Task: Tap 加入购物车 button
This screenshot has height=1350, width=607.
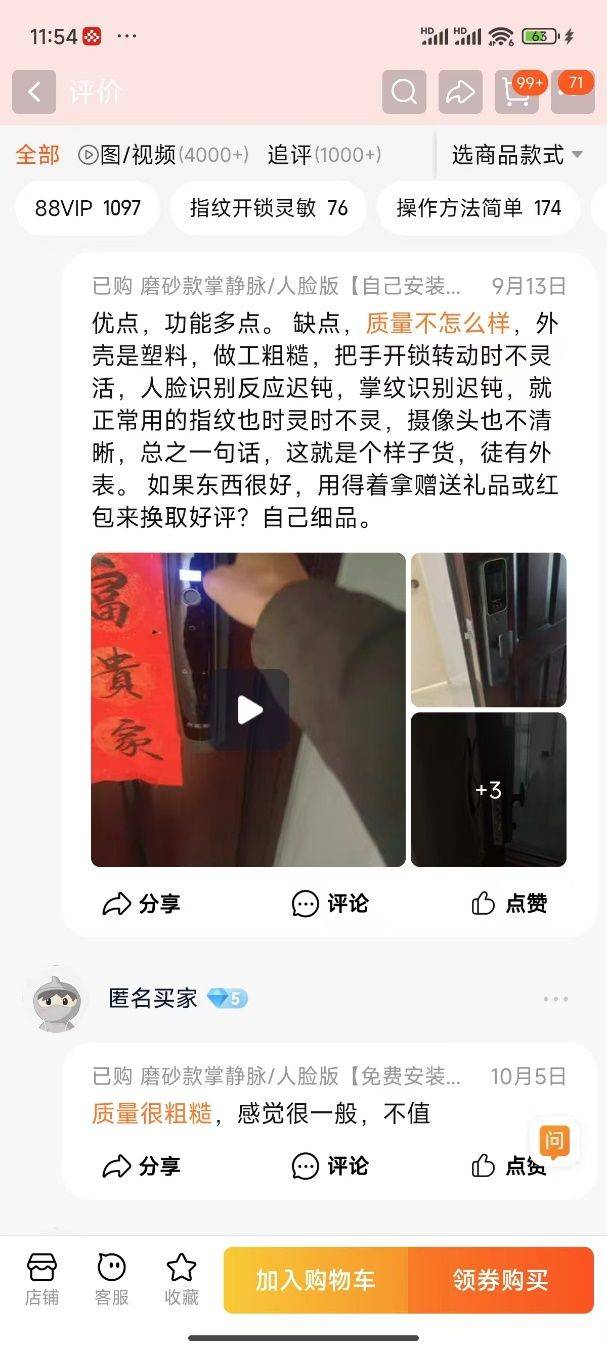Action: (315, 1280)
